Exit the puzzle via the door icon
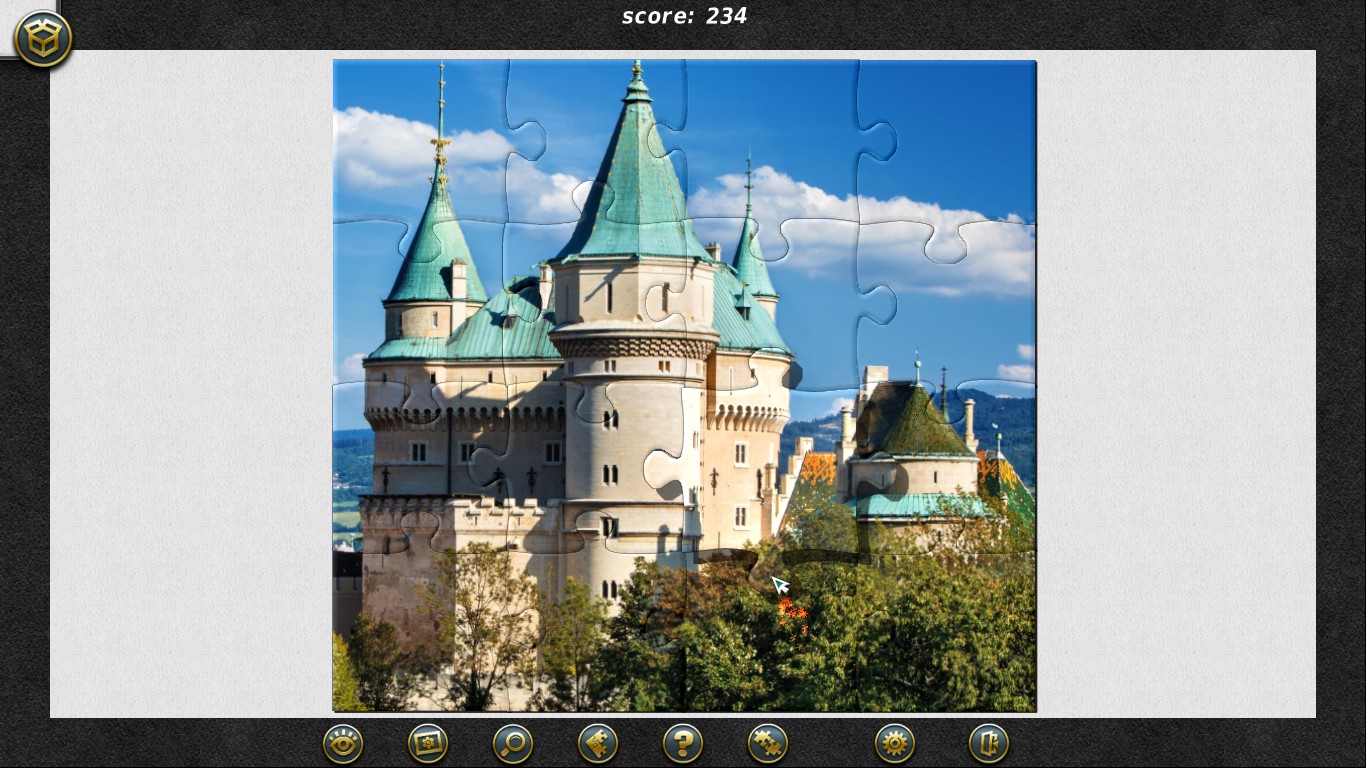This screenshot has width=1366, height=768. pyautogui.click(x=989, y=744)
